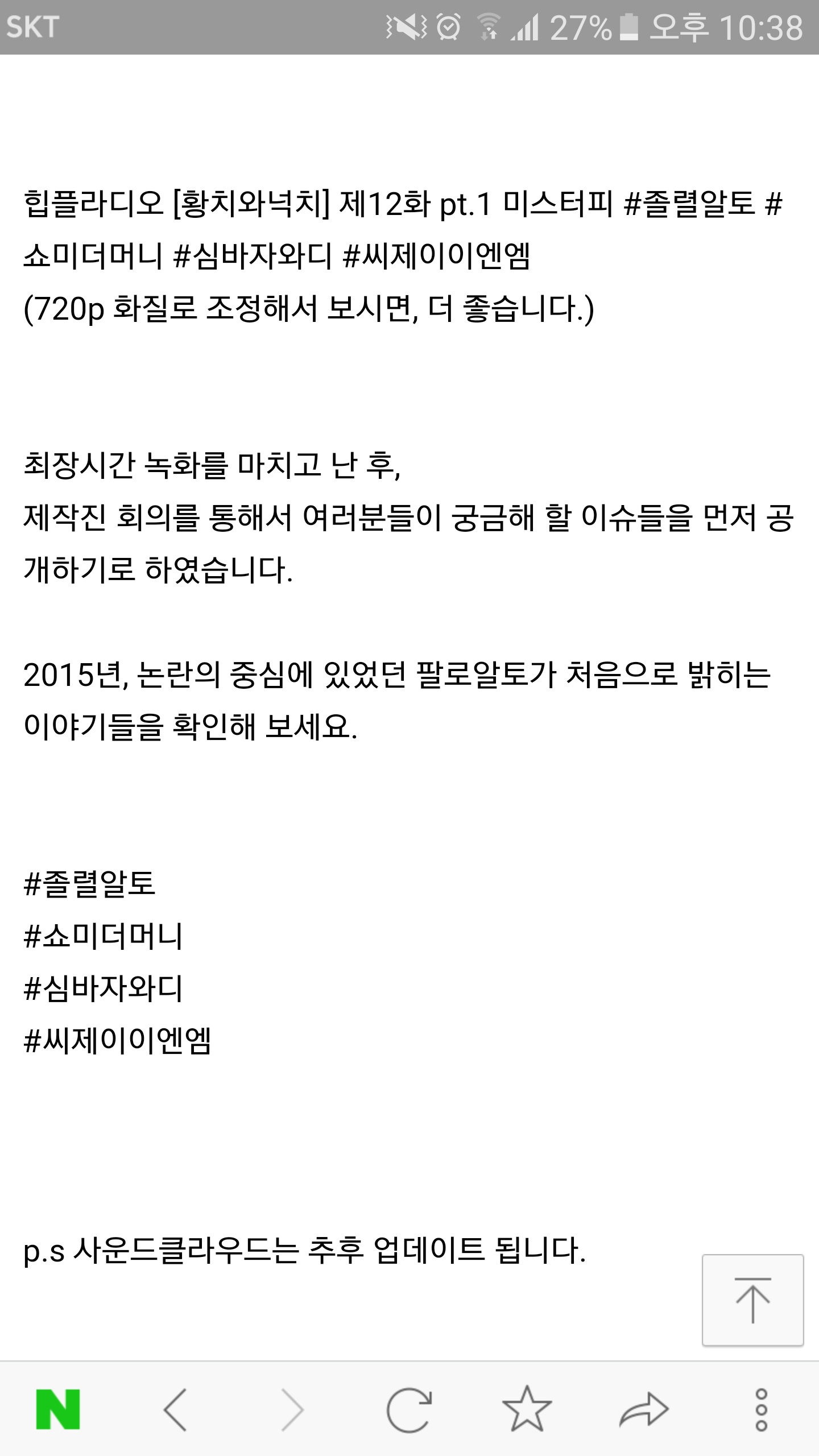Reload the current page

tap(409, 1409)
